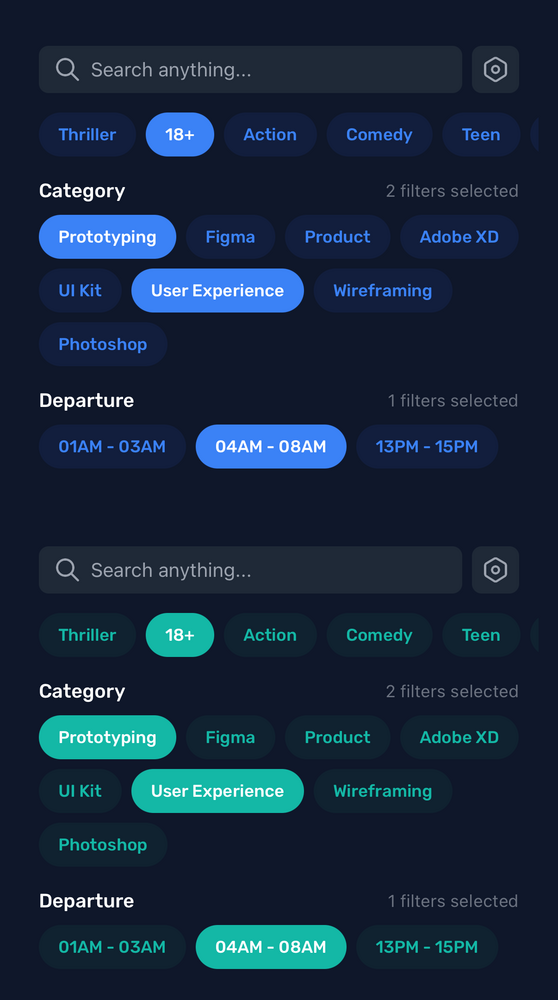The image size is (558, 1000).
Task: Select the teal Action chip
Action: 270,635
